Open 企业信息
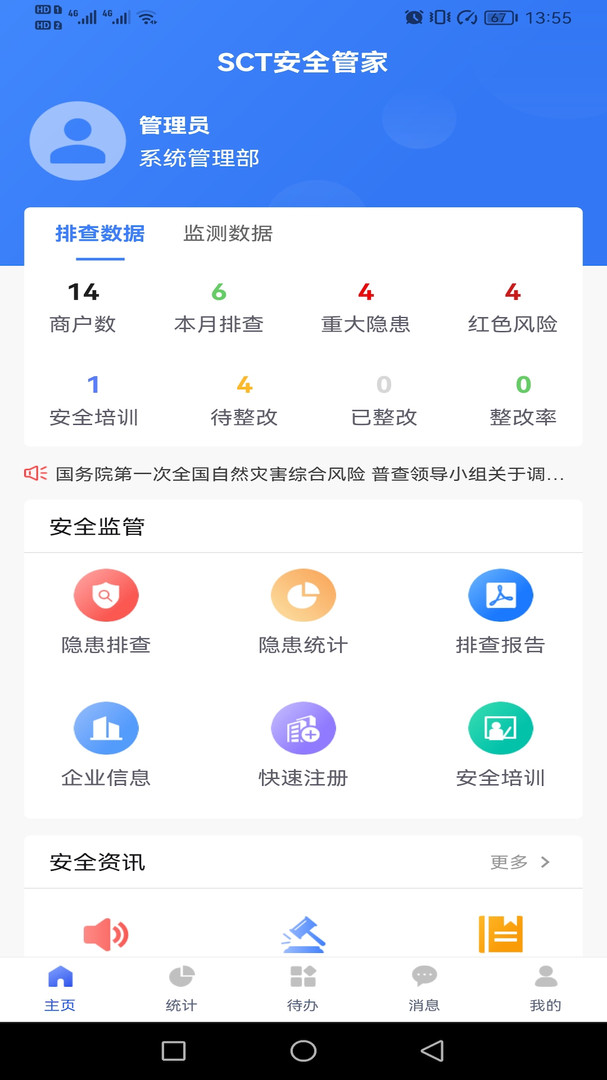This screenshot has height=1080, width=607. pos(106,743)
